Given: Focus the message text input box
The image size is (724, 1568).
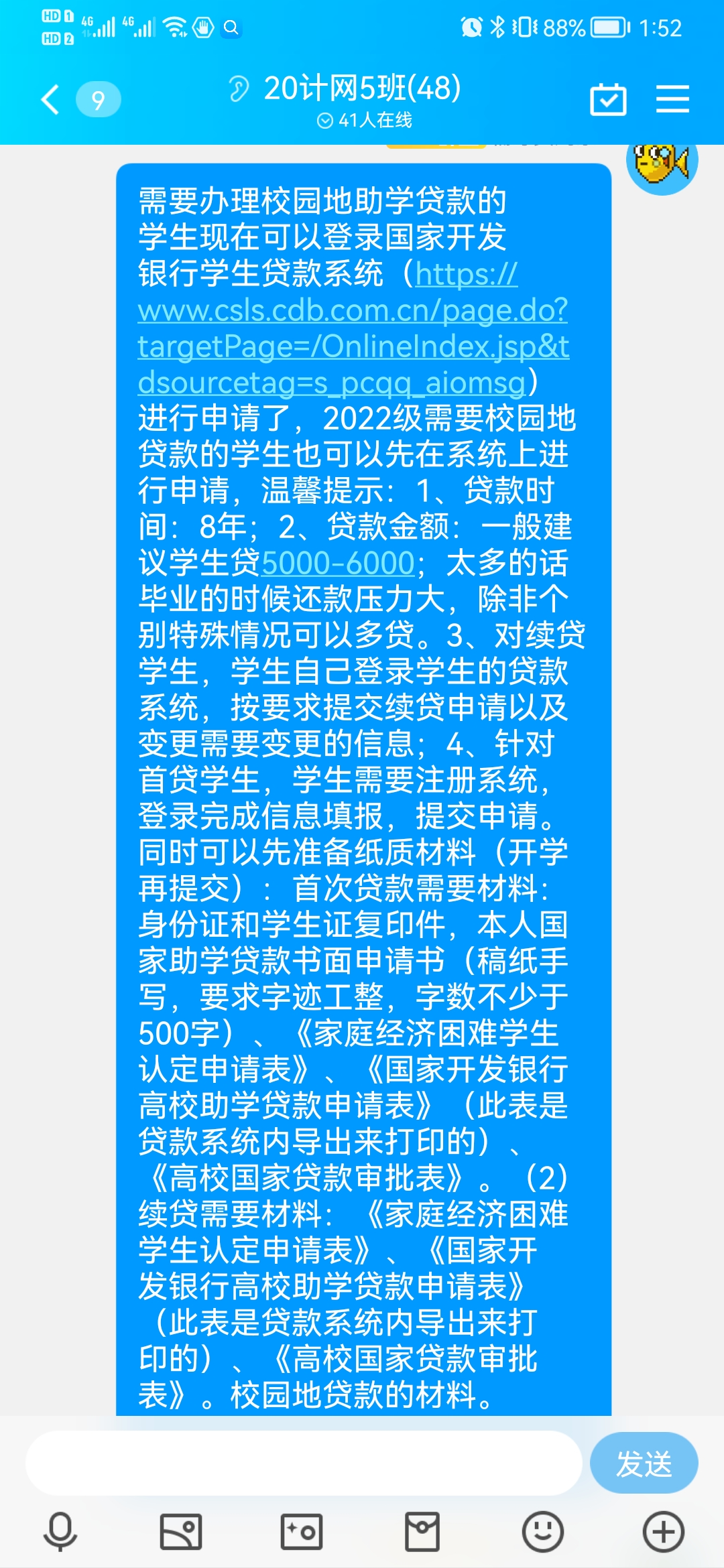Looking at the screenshot, I should click(303, 1463).
